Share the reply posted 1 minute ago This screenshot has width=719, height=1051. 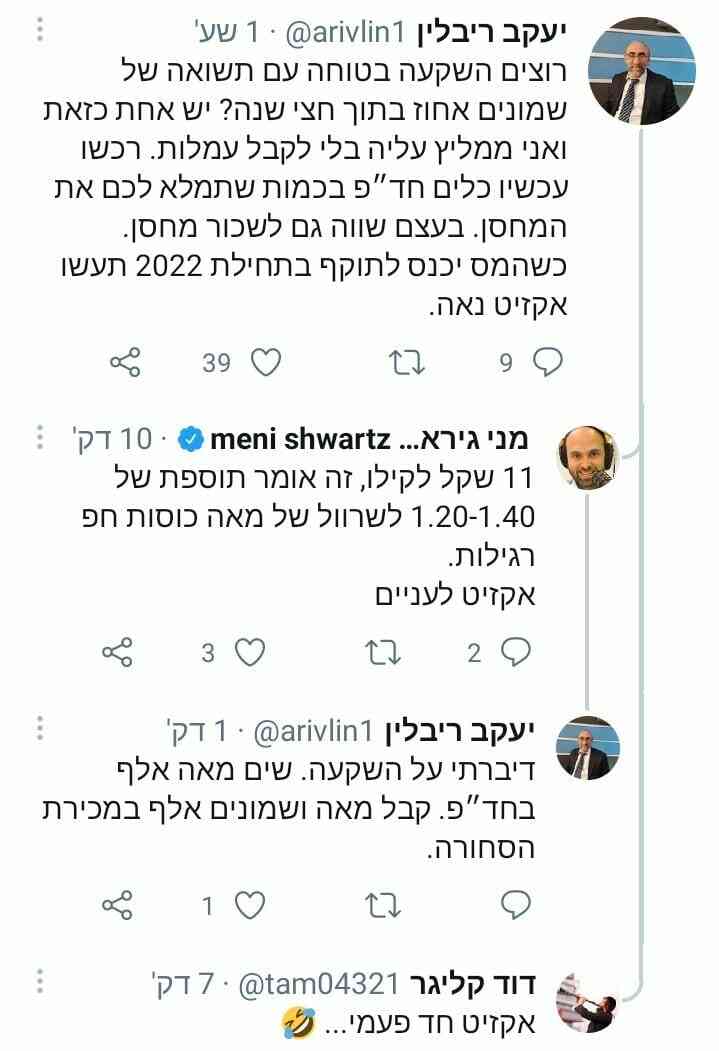(x=118, y=906)
